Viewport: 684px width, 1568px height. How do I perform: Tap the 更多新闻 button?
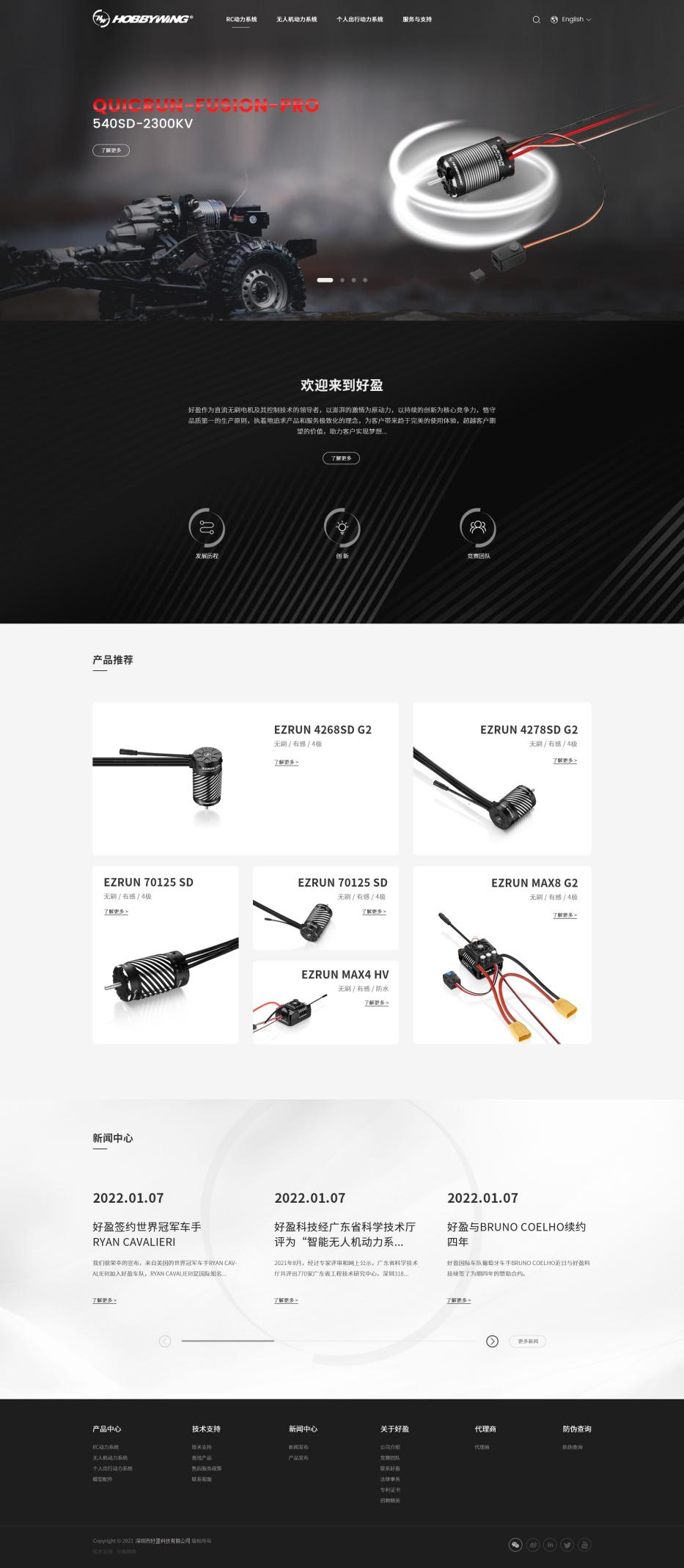[528, 1341]
